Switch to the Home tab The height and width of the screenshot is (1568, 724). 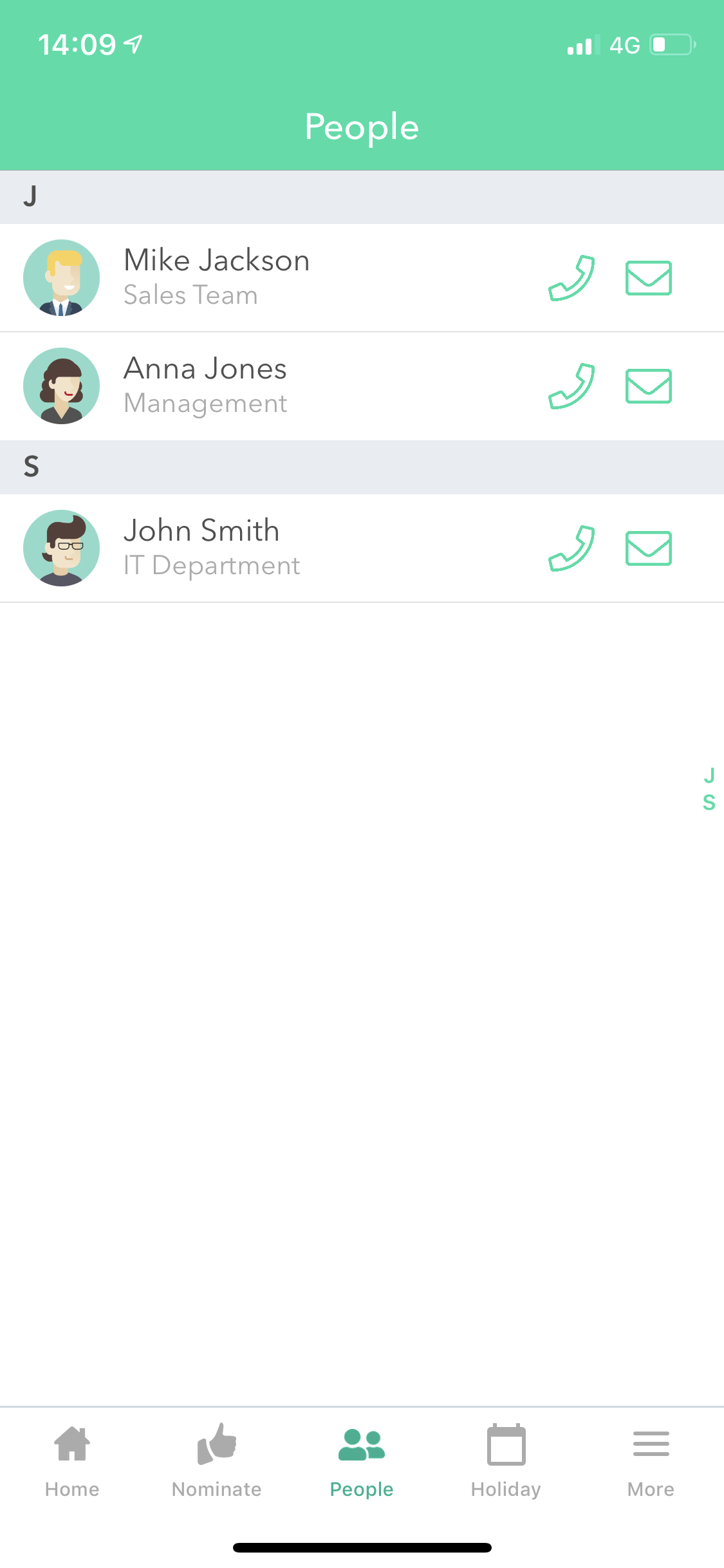tap(72, 1461)
